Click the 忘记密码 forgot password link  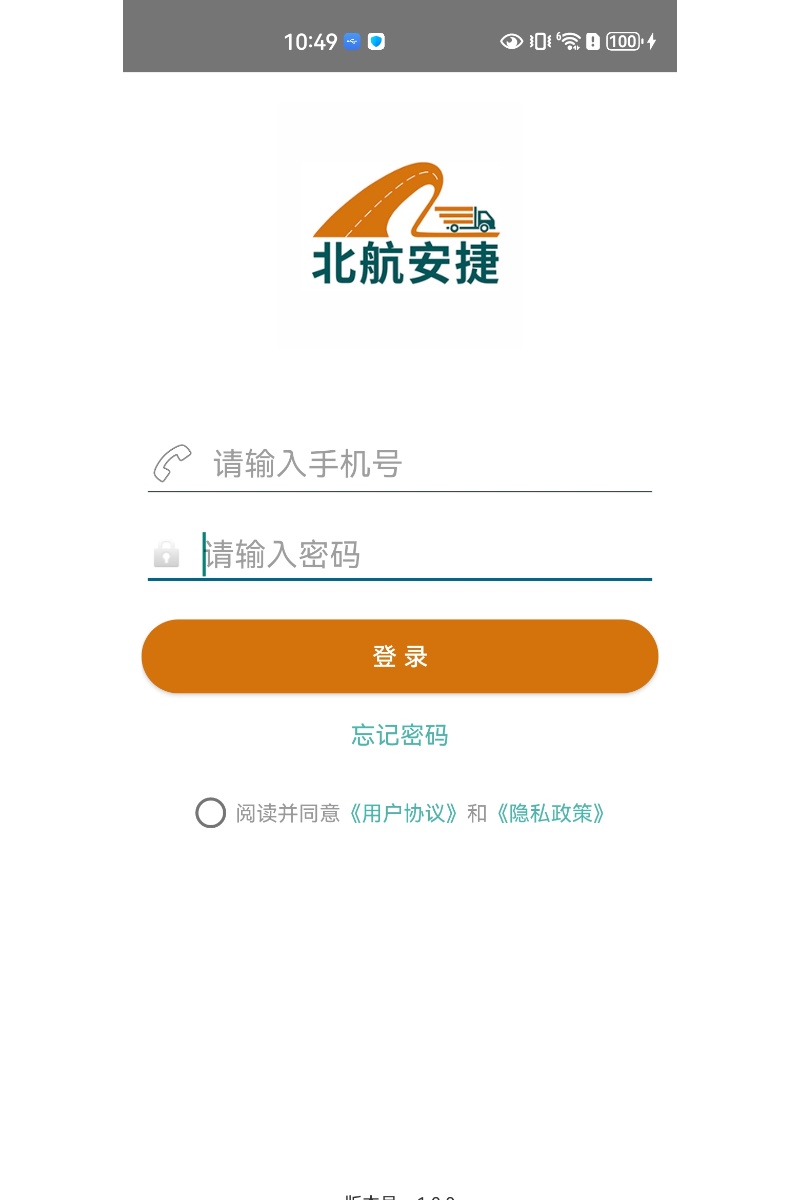(399, 736)
